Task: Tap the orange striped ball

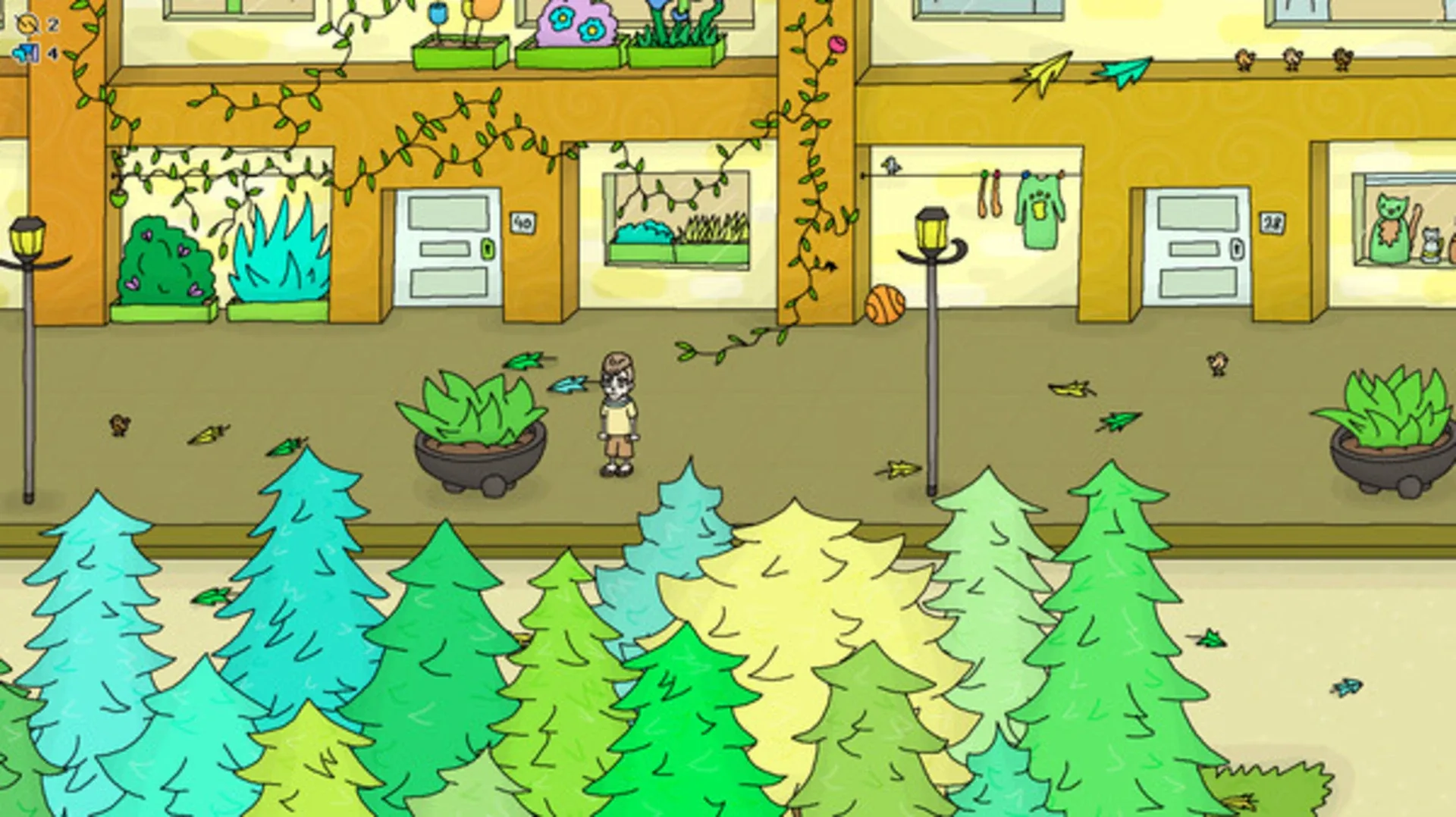Action: [885, 305]
